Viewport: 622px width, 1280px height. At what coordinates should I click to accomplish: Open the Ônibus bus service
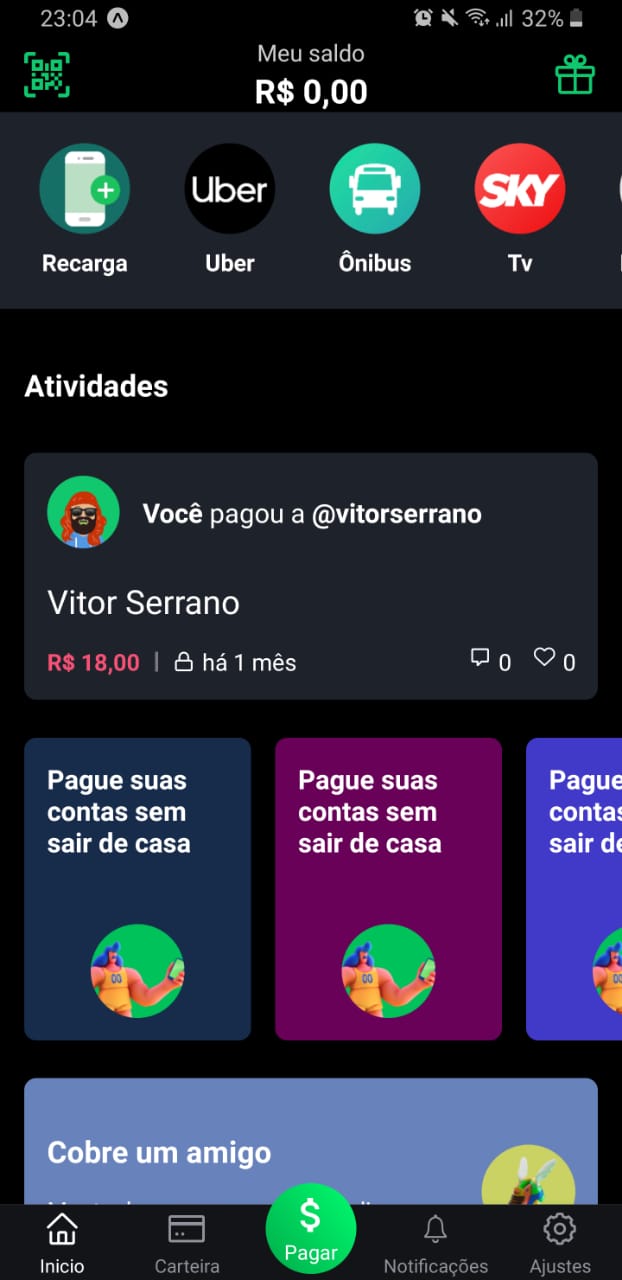[374, 190]
